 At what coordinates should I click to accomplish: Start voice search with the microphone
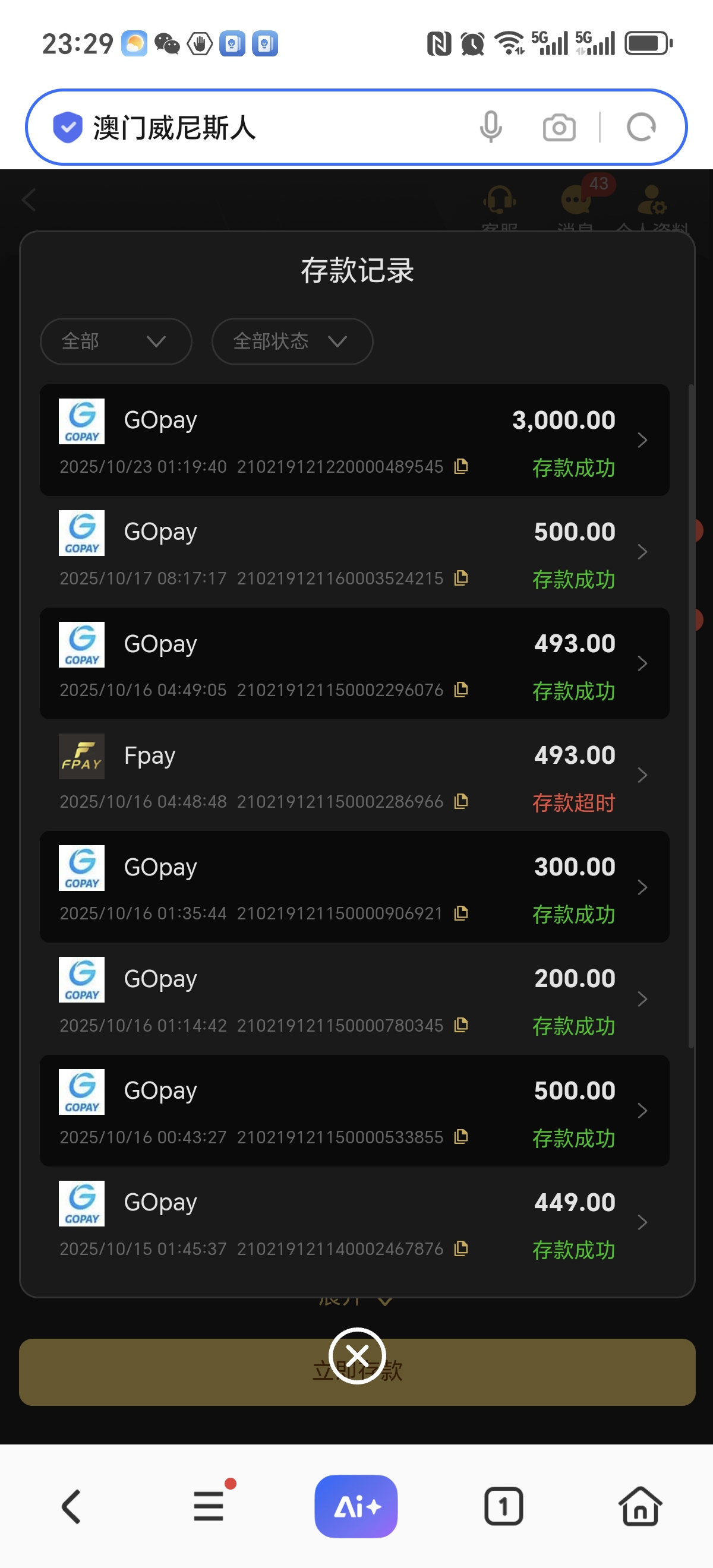(x=491, y=127)
